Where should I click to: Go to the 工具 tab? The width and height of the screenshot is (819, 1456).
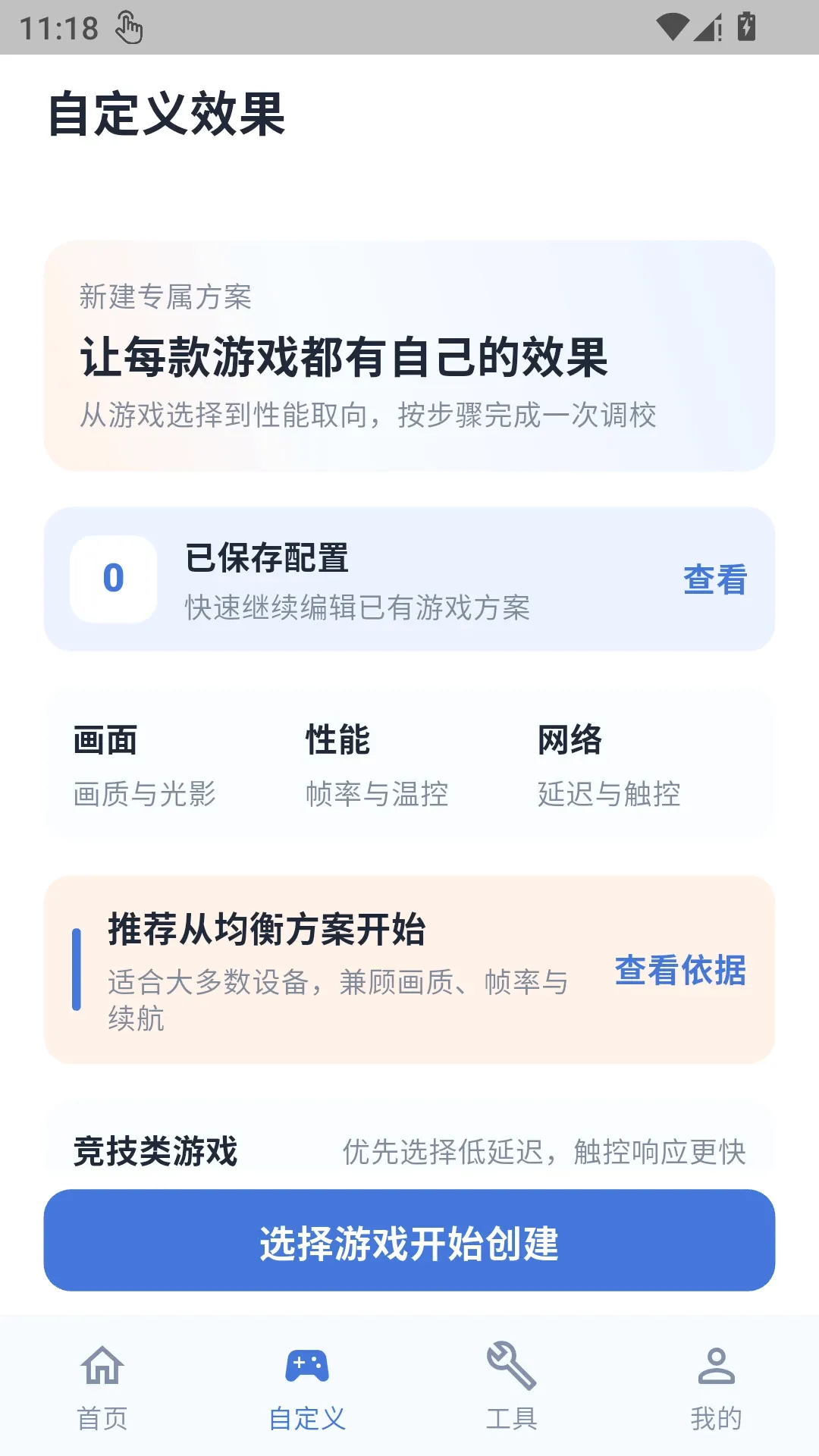[512, 1386]
